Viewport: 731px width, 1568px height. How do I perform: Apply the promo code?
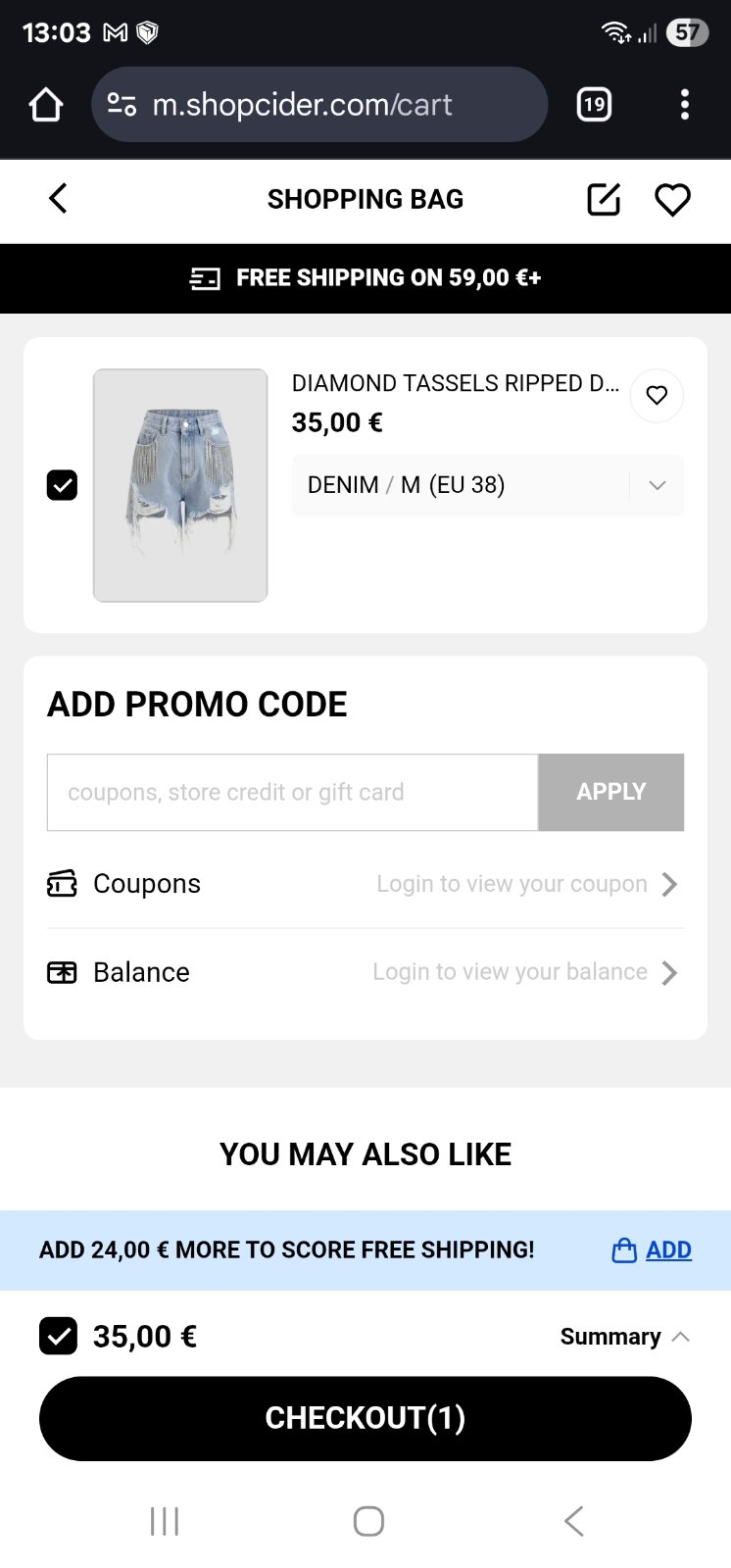tap(610, 792)
